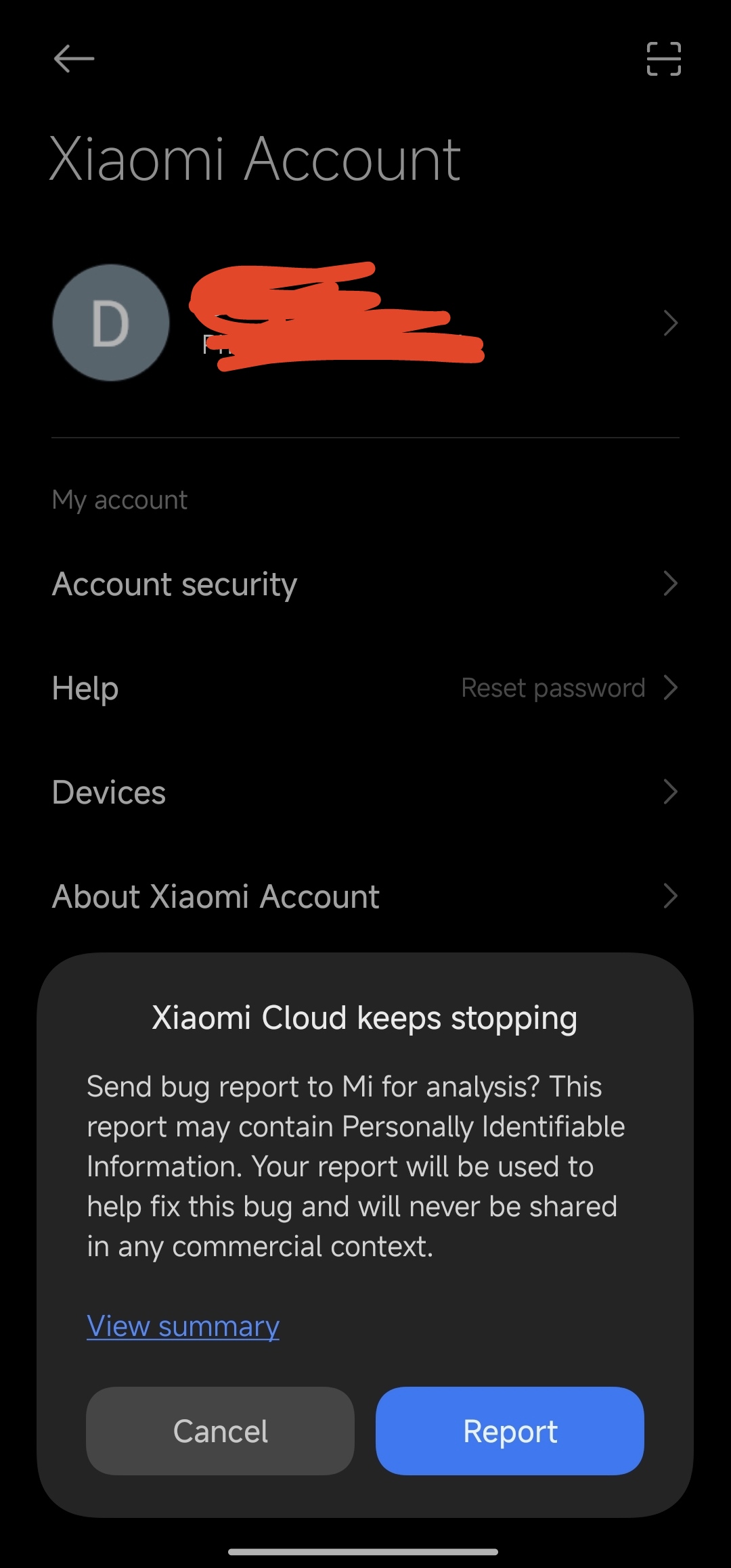Open Help with Reset password
The image size is (731, 1568).
[365, 688]
